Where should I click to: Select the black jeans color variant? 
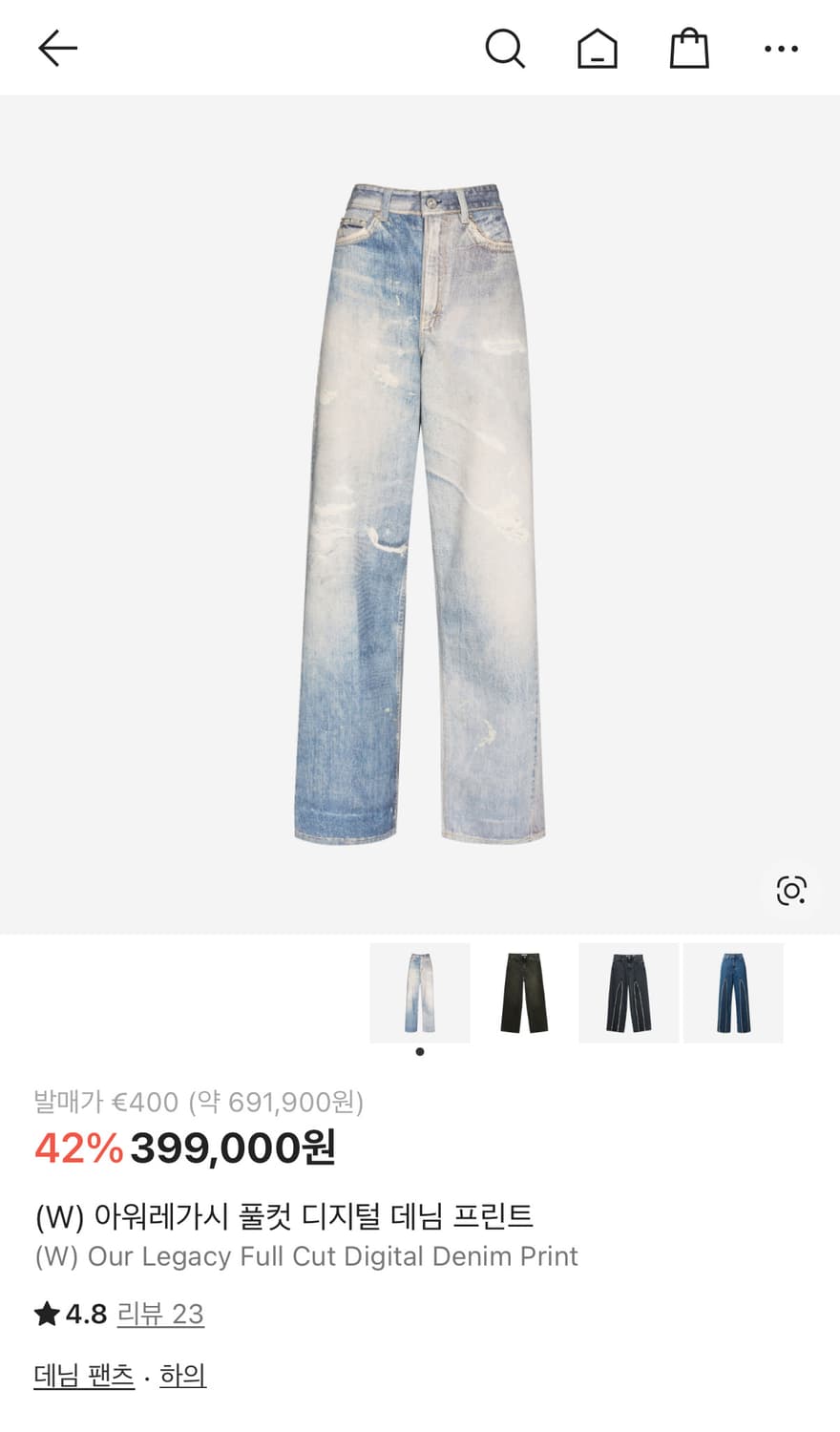tap(523, 993)
